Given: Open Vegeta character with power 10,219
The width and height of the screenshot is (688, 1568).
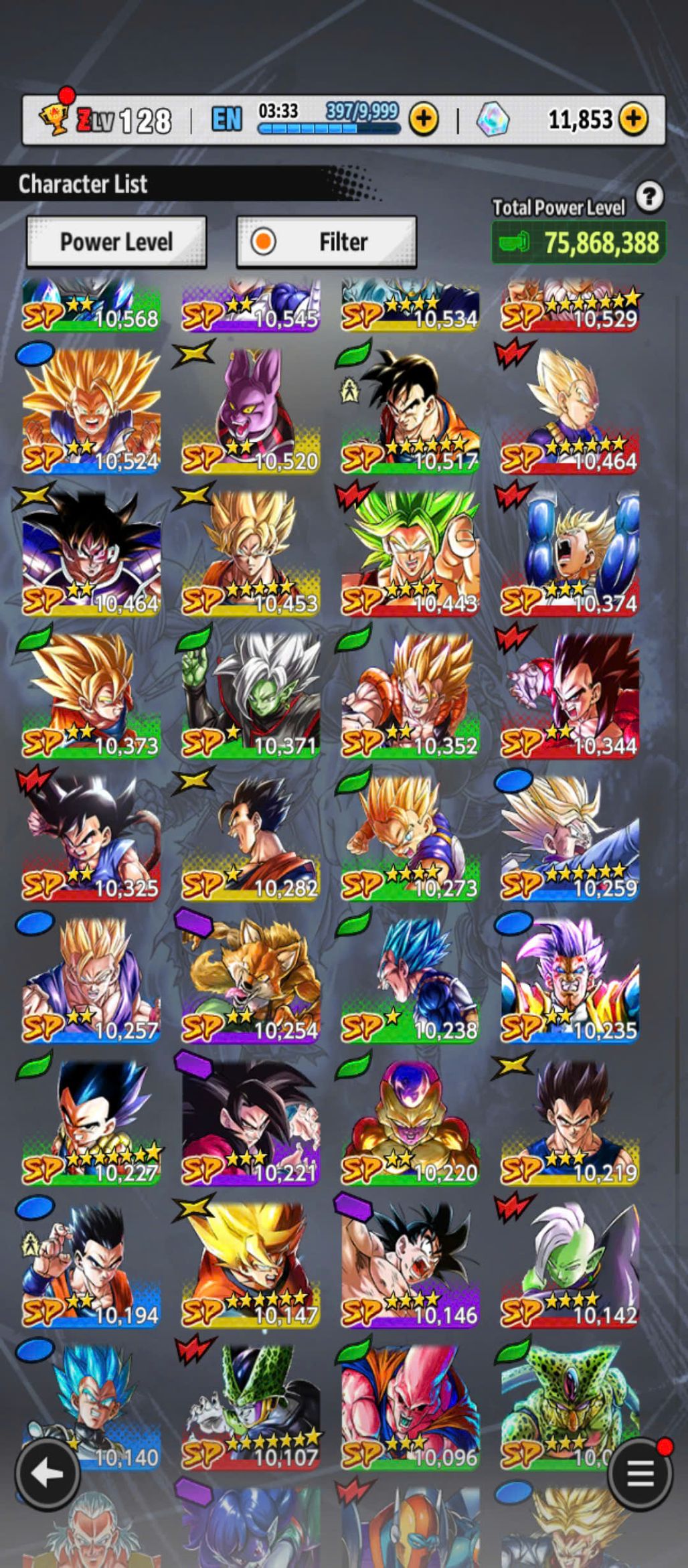Looking at the screenshot, I should pyautogui.click(x=570, y=1121).
